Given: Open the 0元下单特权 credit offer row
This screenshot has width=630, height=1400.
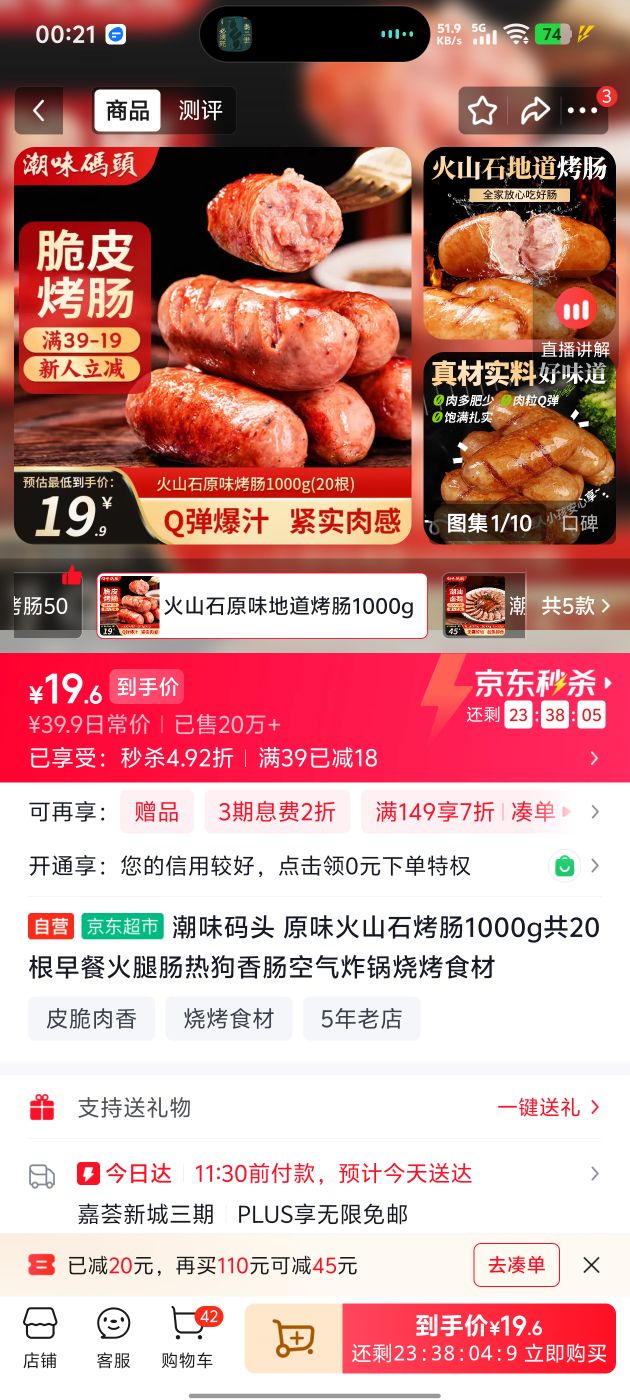Looking at the screenshot, I should pyautogui.click(x=315, y=866).
